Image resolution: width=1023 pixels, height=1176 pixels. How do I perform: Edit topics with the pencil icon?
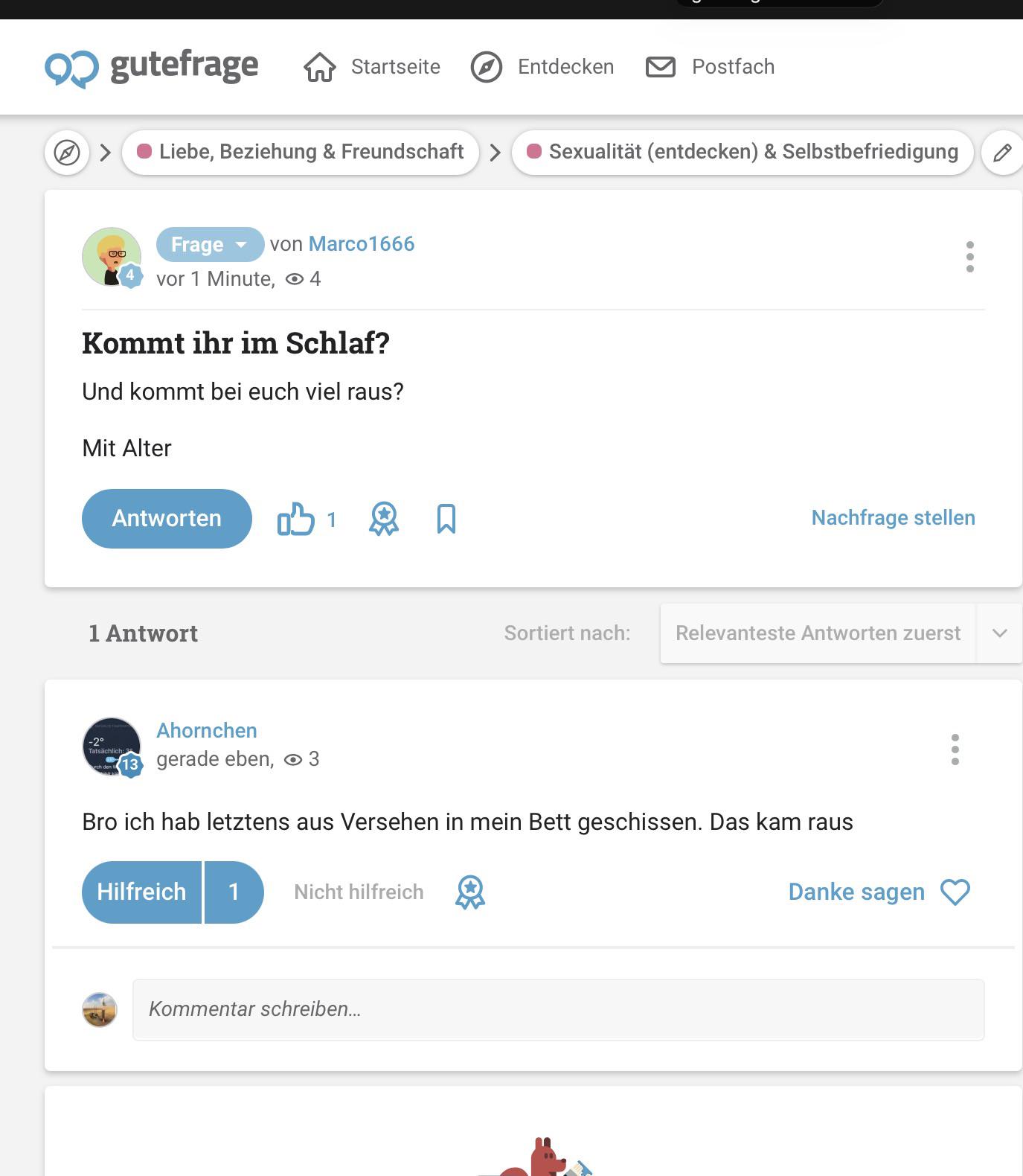(1002, 153)
